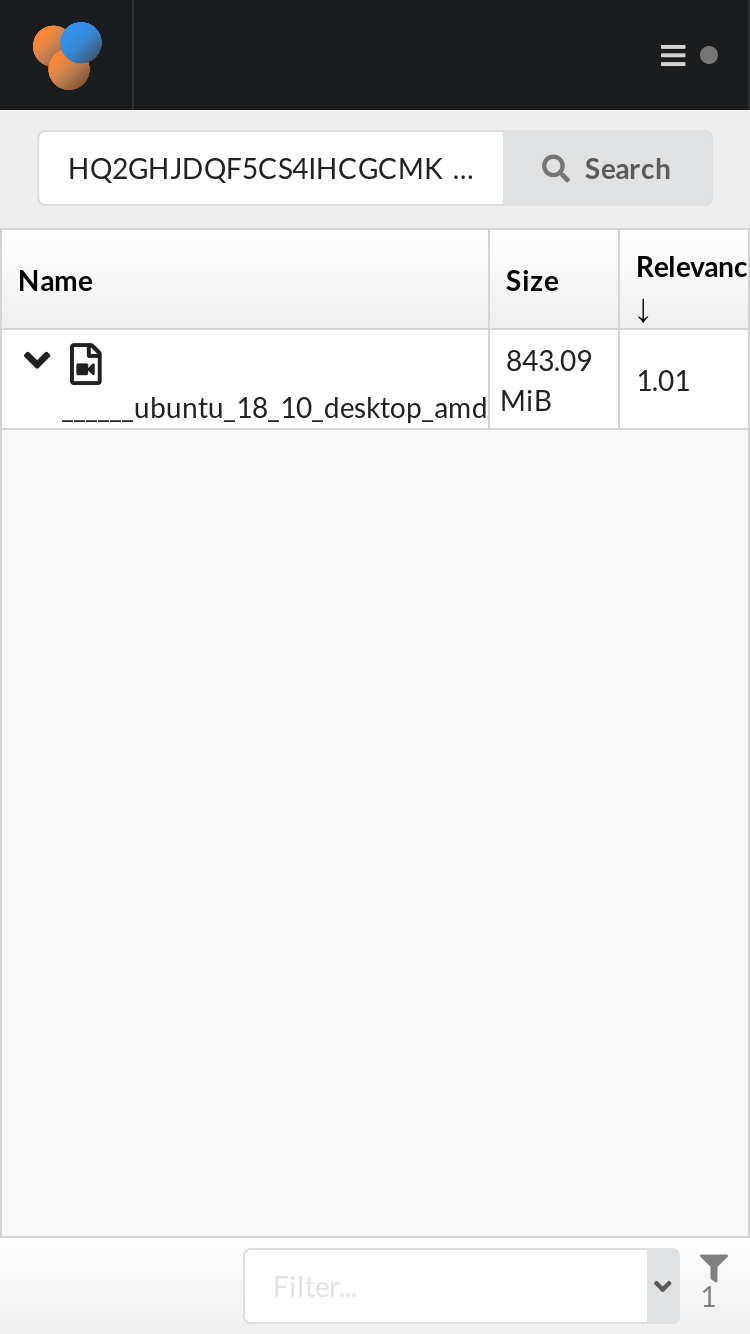Click the HQ2GHJDQF5CS4IHCGCMK search input field
This screenshot has height=1334, width=750.
click(x=270, y=168)
